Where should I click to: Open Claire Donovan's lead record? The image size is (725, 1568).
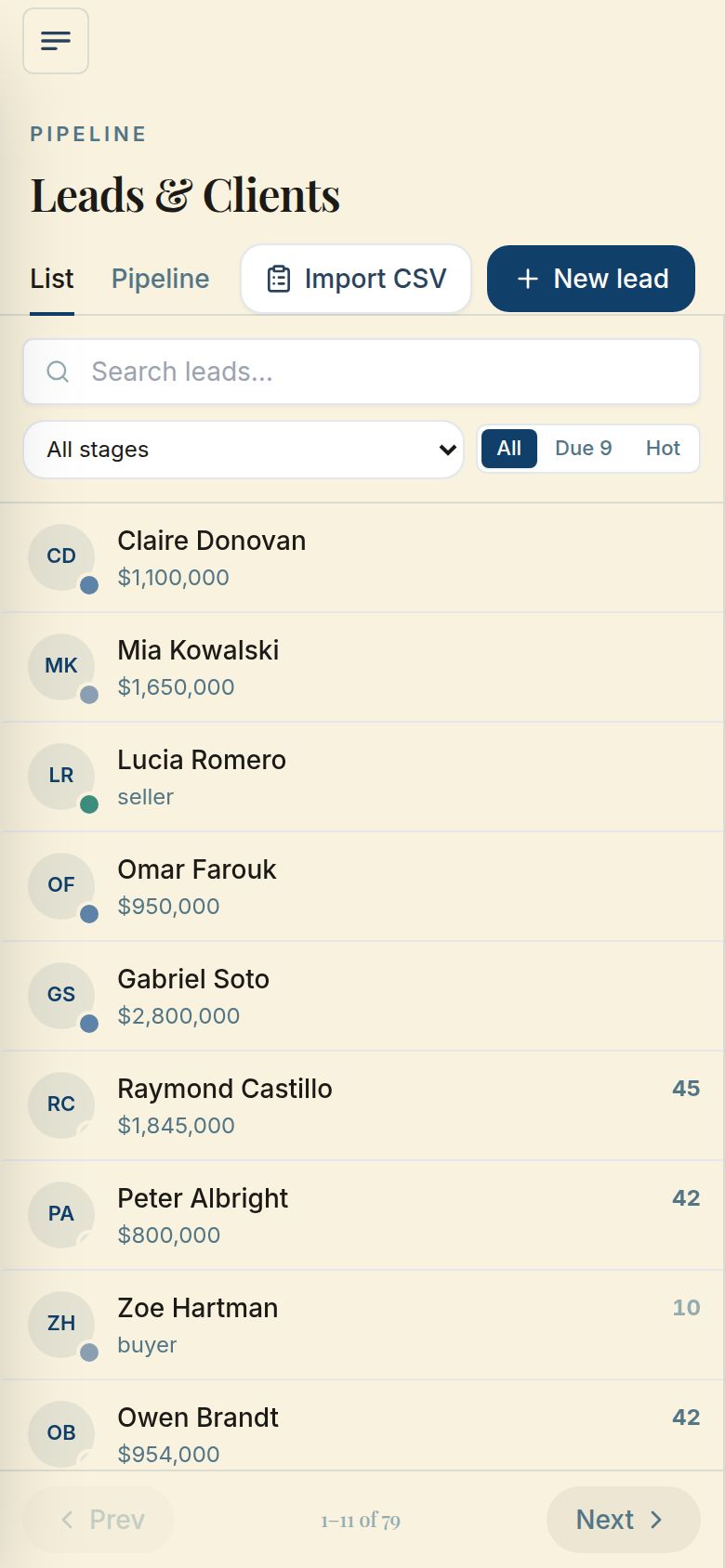pos(362,558)
